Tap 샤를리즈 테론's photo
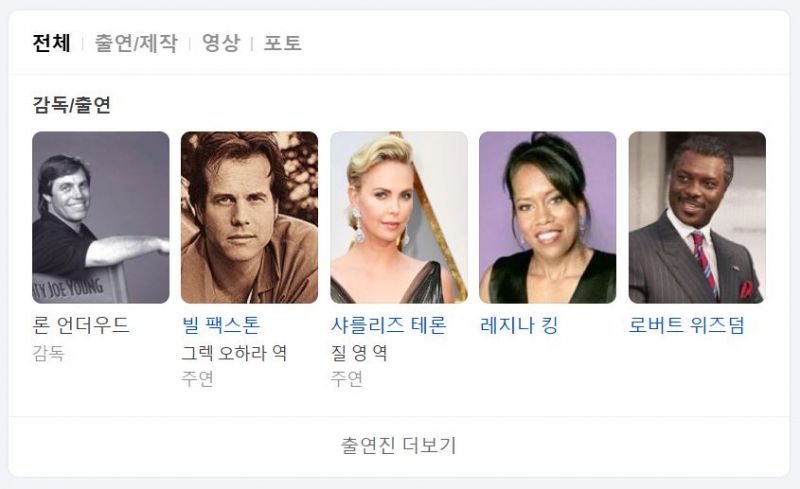This screenshot has height=489, width=800. coord(398,217)
